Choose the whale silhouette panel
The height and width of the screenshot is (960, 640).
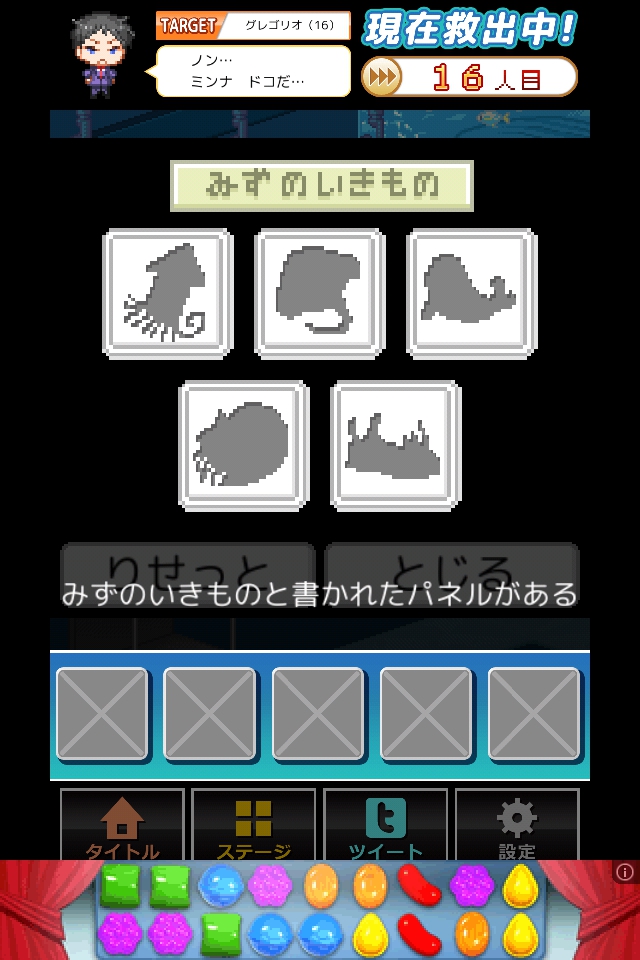tap(472, 293)
